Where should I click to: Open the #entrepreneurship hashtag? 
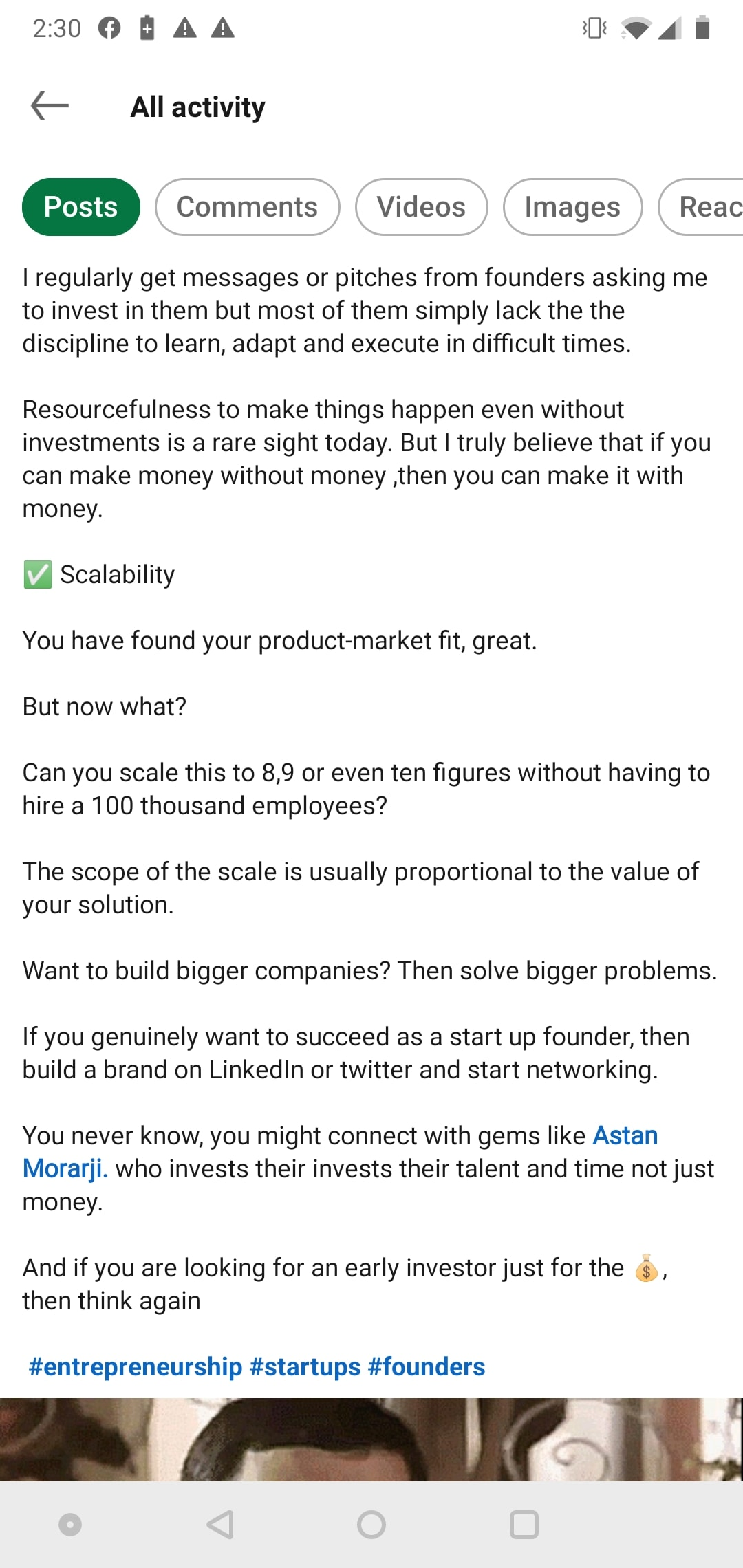(136, 1366)
